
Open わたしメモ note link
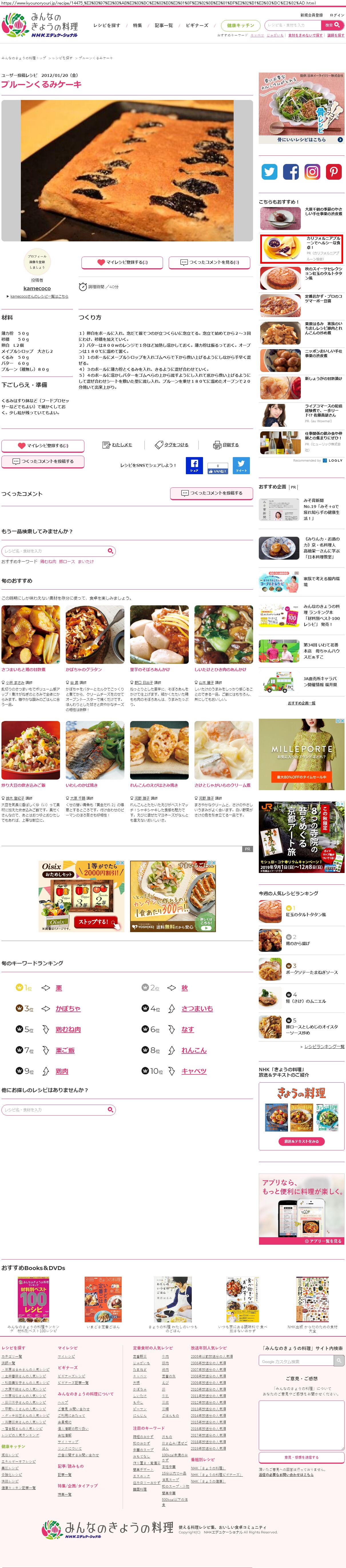click(118, 445)
